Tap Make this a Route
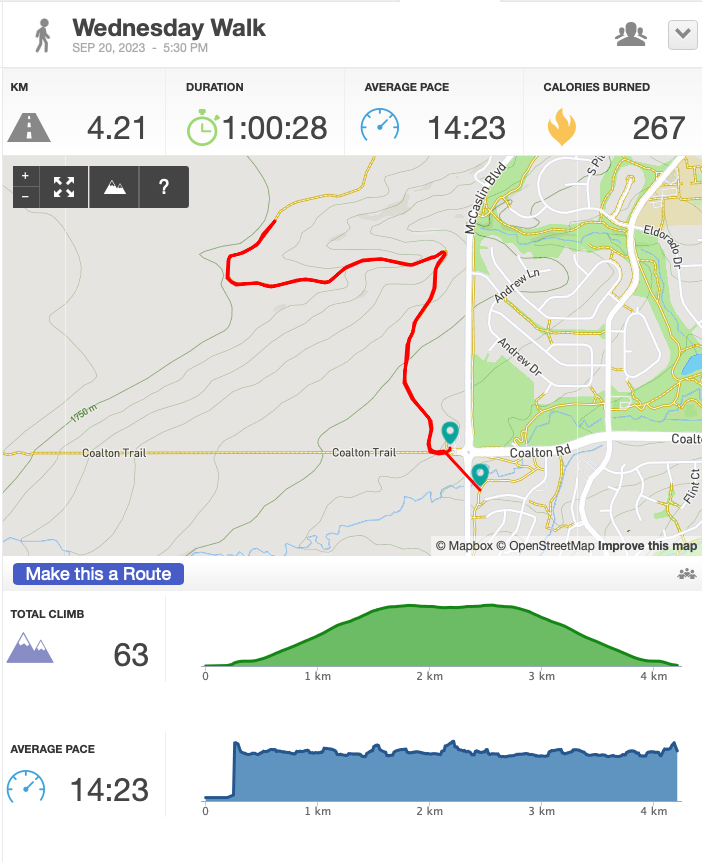The image size is (702, 862). tap(98, 574)
